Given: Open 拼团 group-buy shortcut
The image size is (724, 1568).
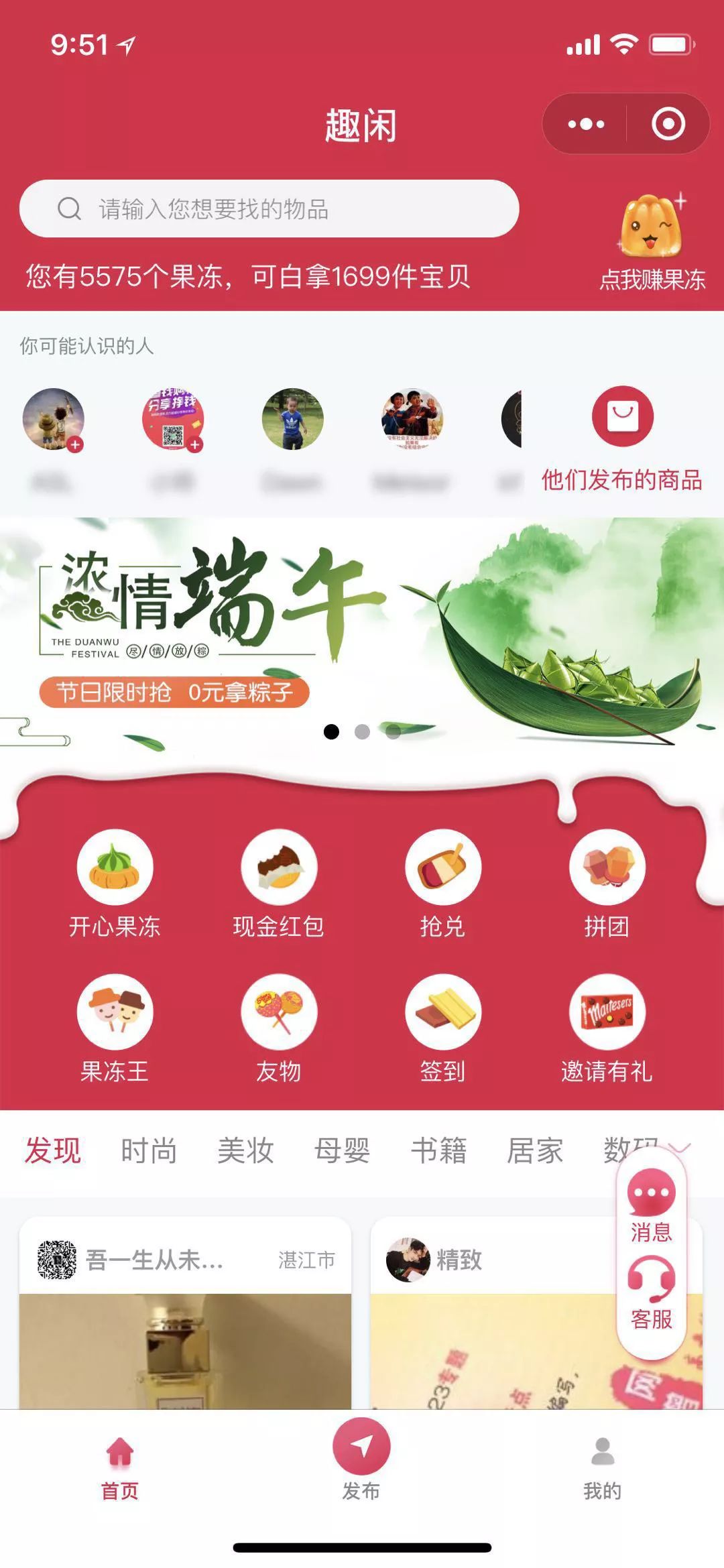Looking at the screenshot, I should (607, 868).
